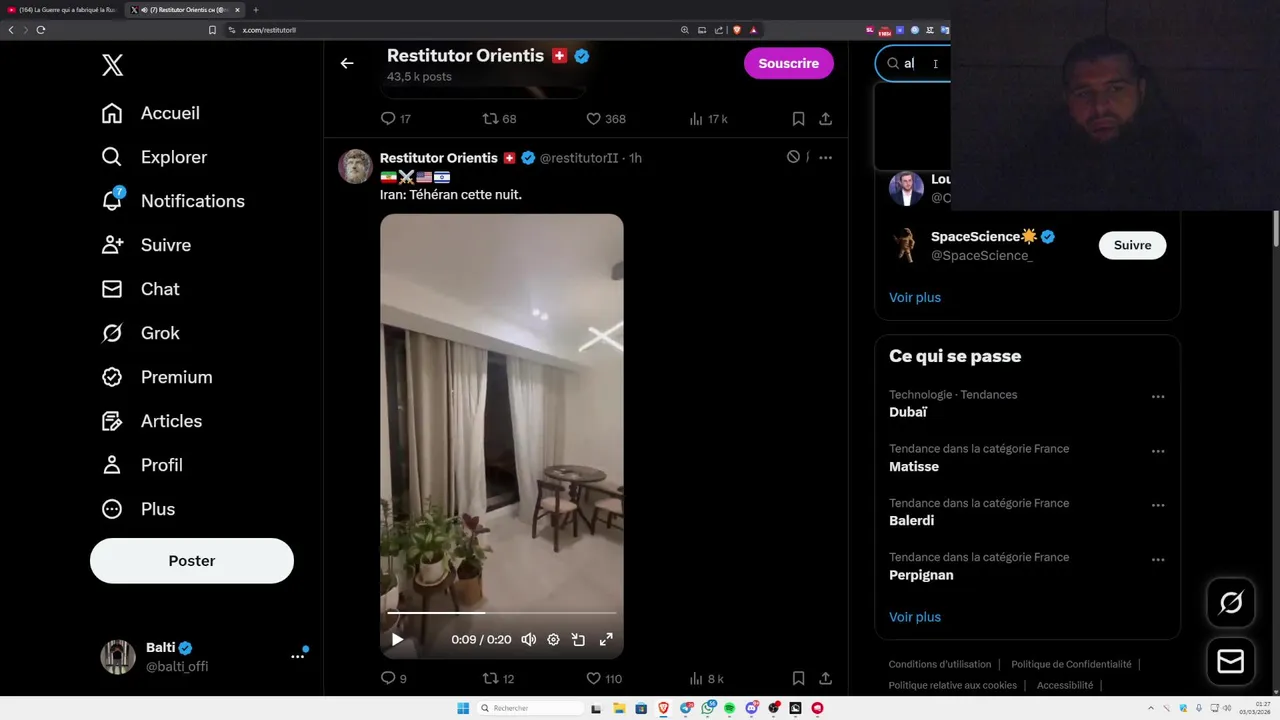Subscribe with the Souscrire button

788,63
